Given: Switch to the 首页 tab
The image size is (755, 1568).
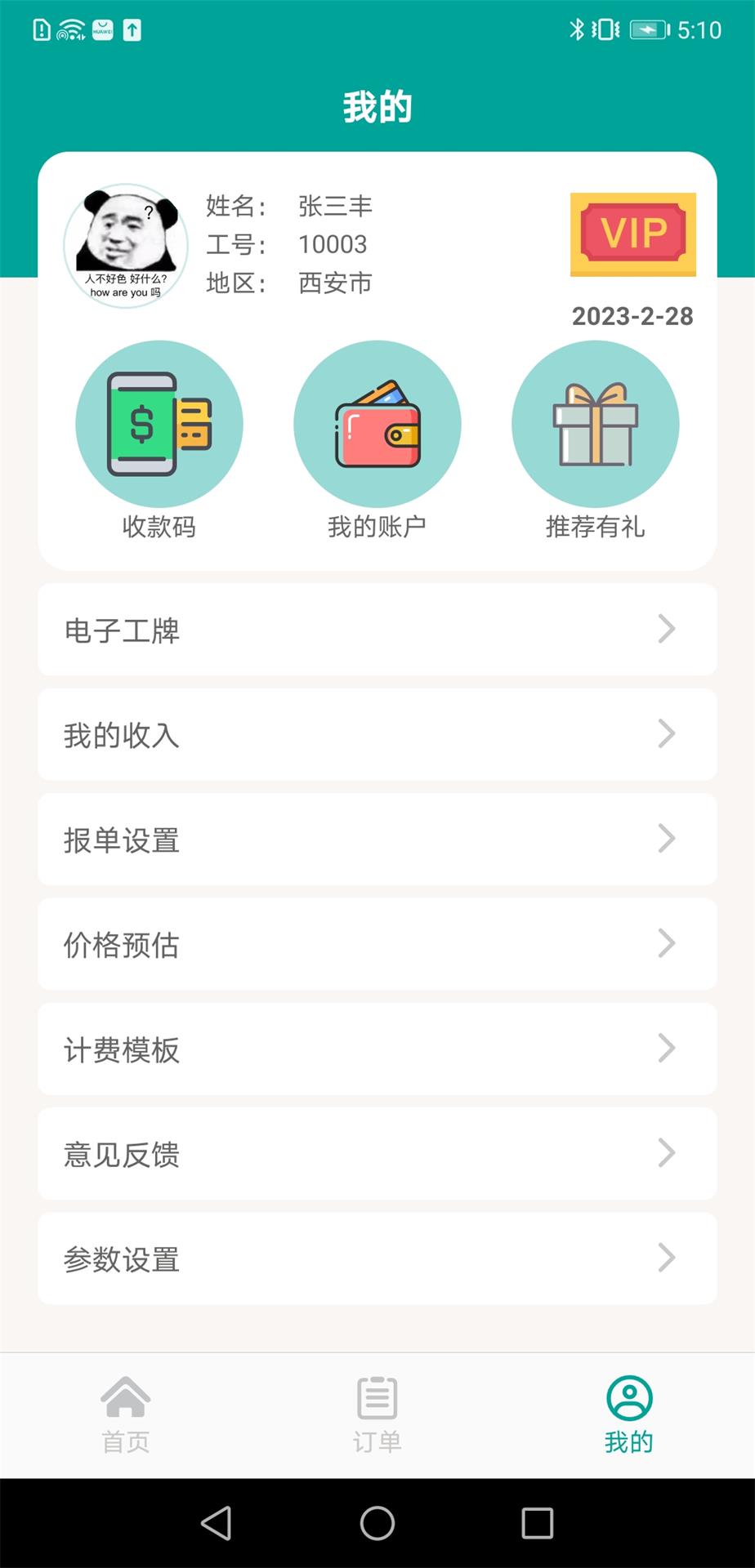Looking at the screenshot, I should 126,1414.
